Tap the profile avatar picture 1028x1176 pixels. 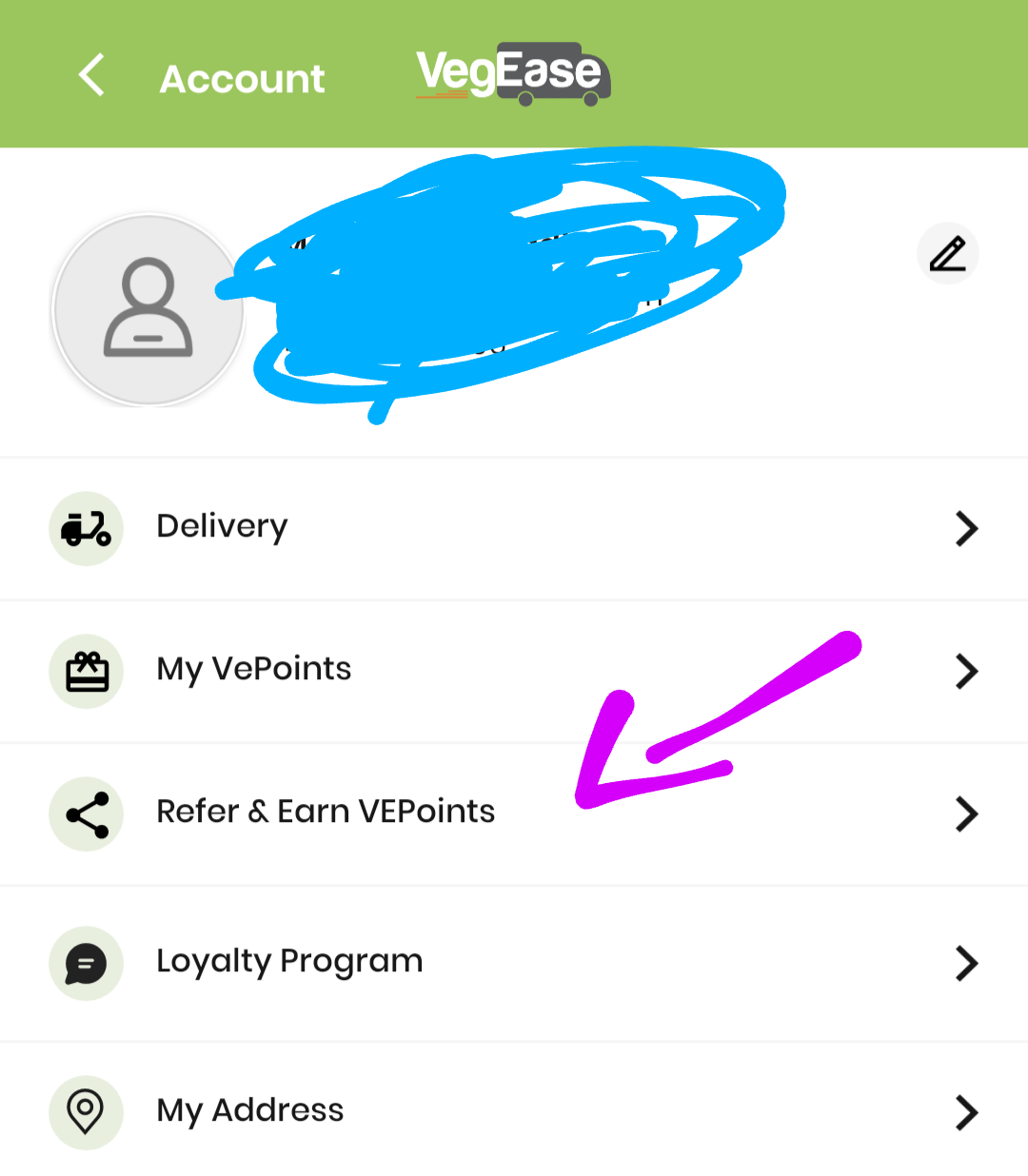(x=148, y=309)
